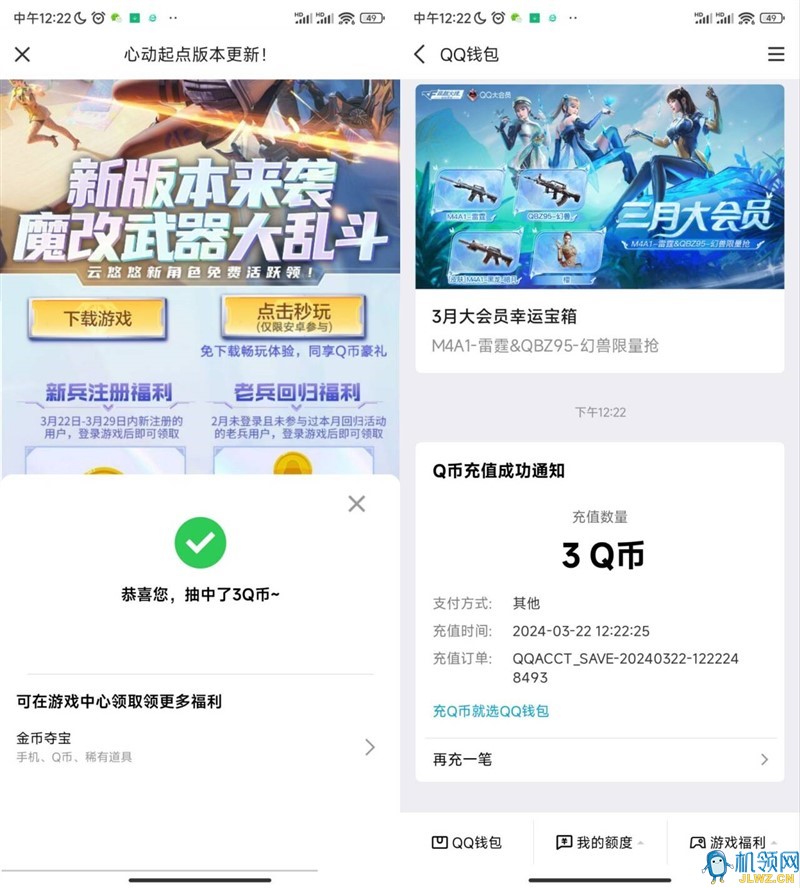Select 再充一笔 to recharge again

600,759
